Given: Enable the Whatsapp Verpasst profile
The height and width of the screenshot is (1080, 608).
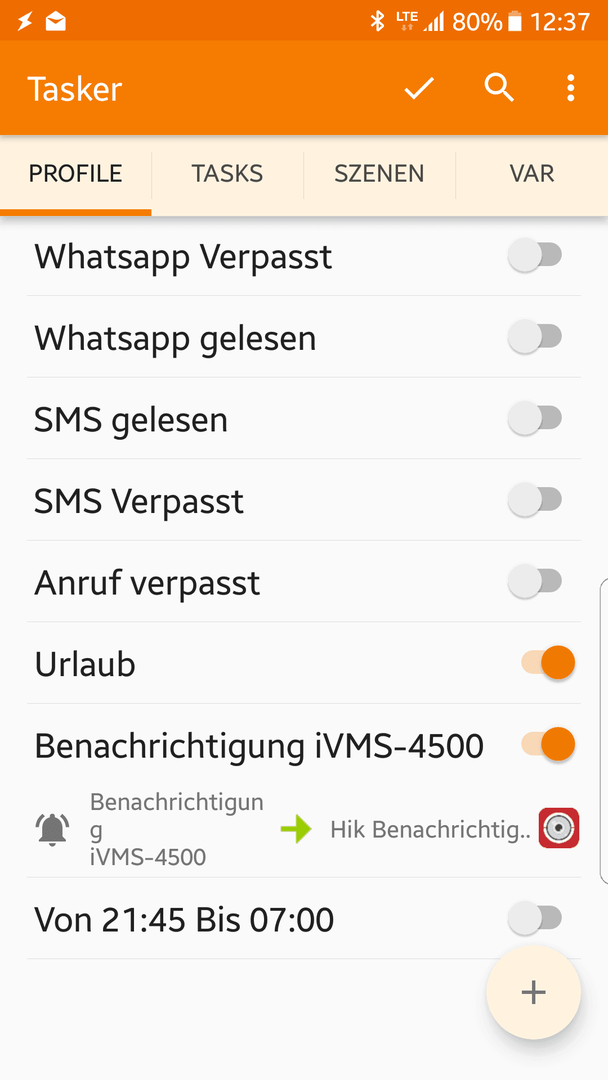Looking at the screenshot, I should click(535, 256).
